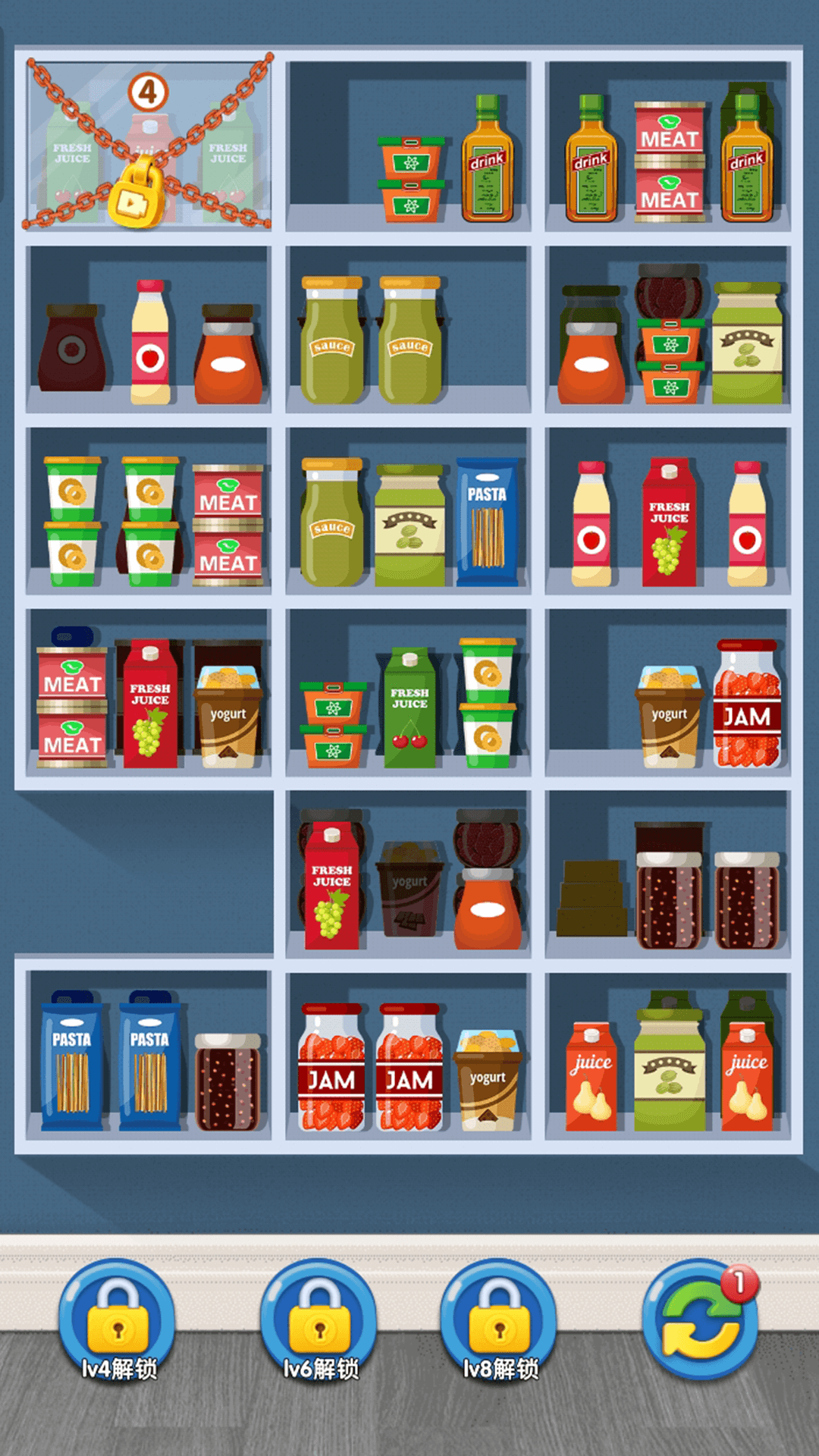
Task: Pick the dark jar beside the two PASTA boxes
Action: (227, 1081)
